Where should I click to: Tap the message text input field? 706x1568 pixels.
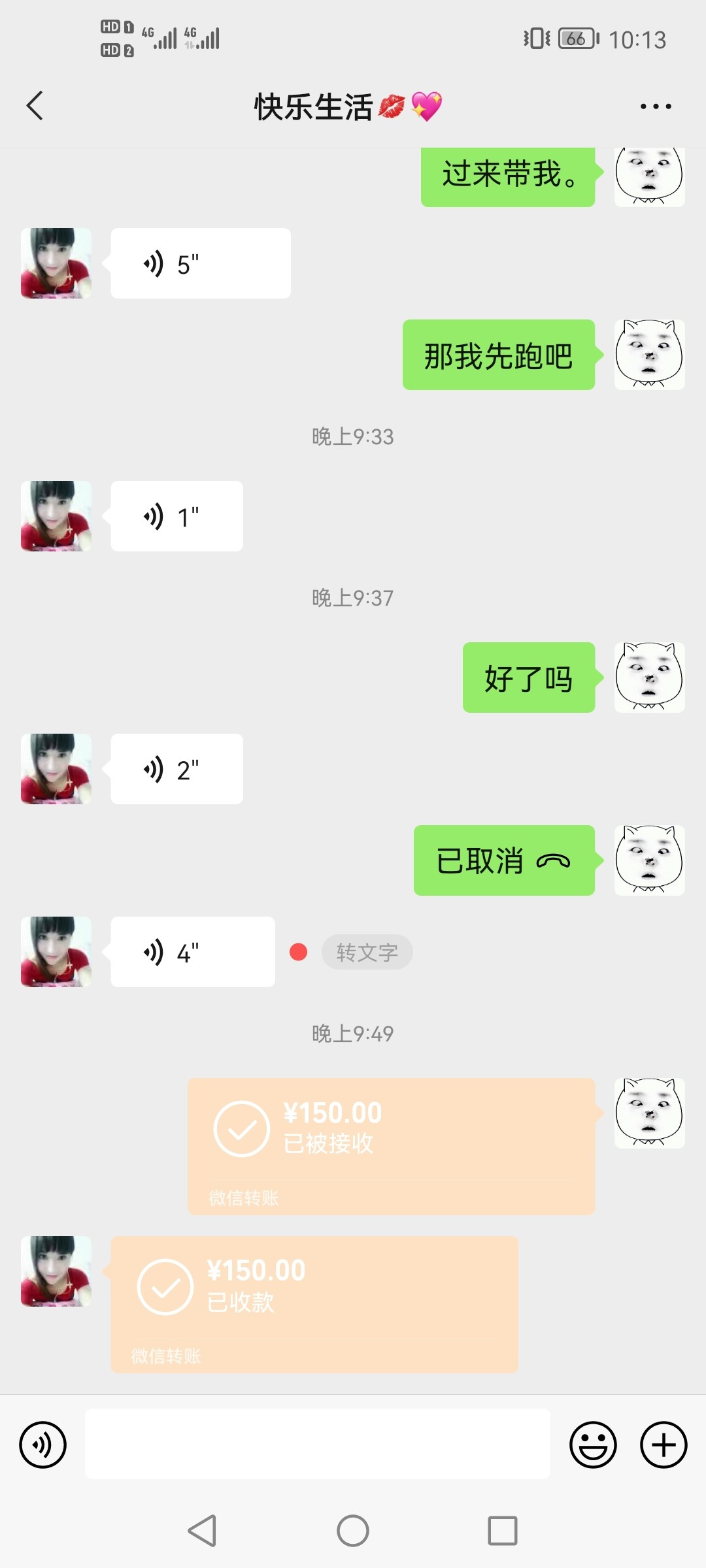point(320,1445)
